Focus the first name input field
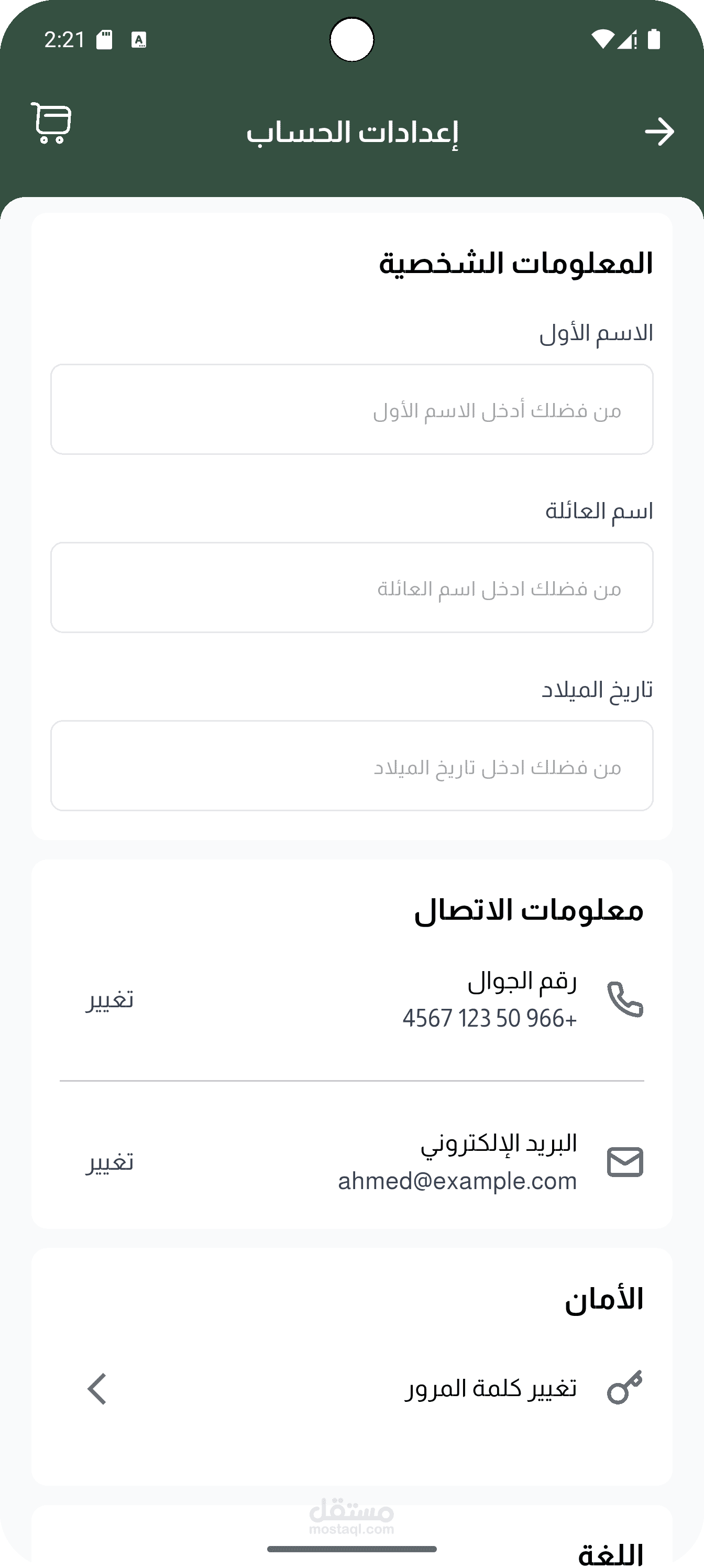Image resolution: width=704 pixels, height=1568 pixels. (351, 409)
